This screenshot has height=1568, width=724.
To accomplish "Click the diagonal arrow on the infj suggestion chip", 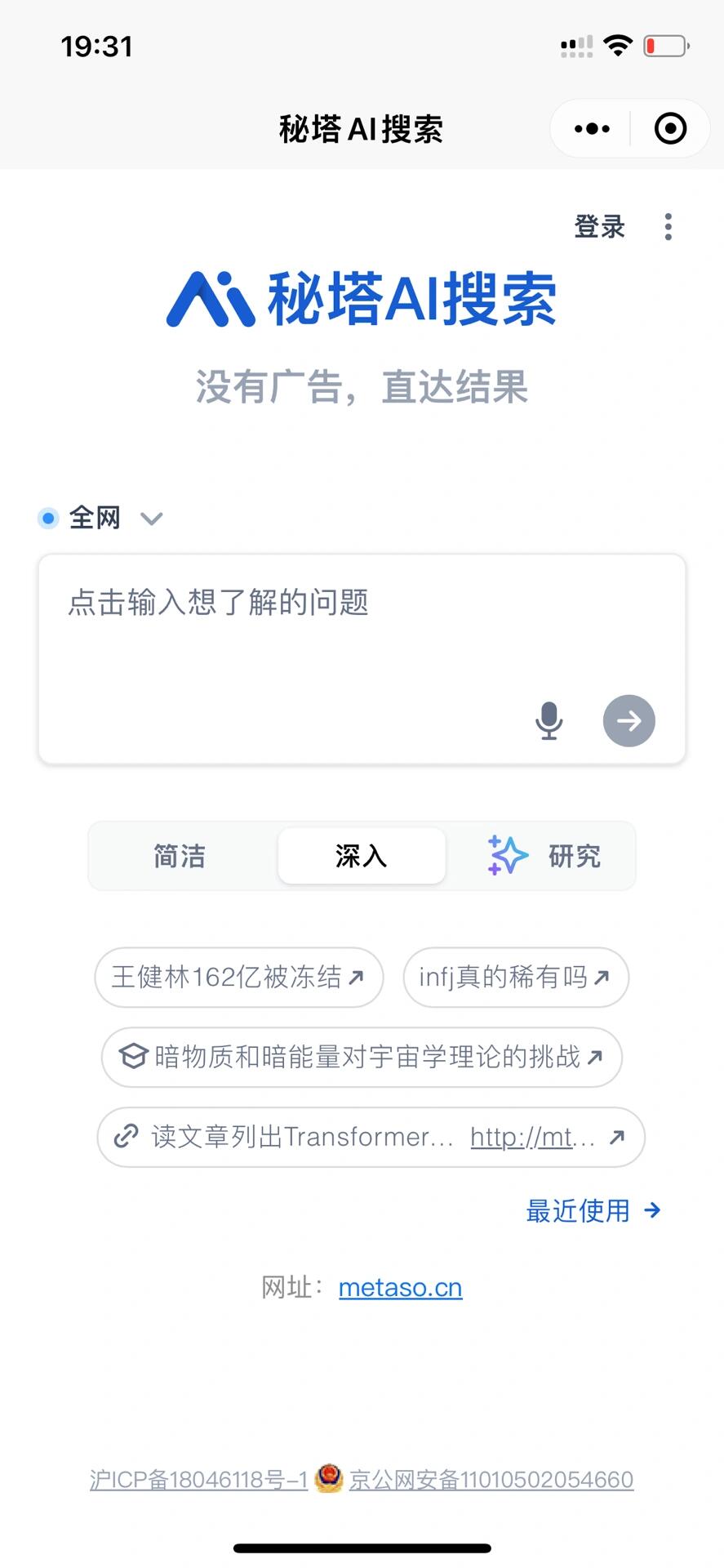I will (x=603, y=977).
